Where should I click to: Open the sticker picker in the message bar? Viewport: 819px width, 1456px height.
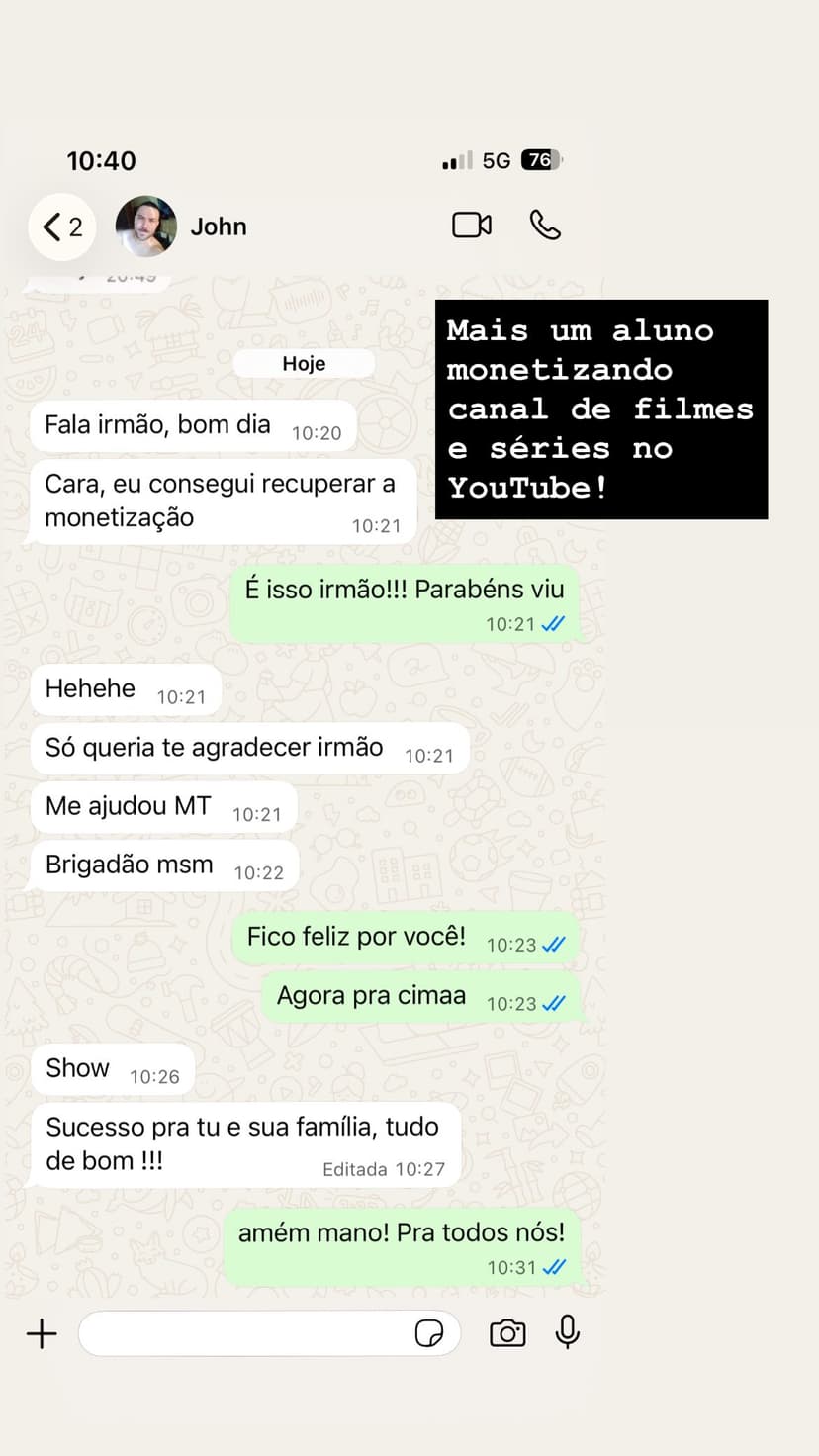click(429, 1333)
